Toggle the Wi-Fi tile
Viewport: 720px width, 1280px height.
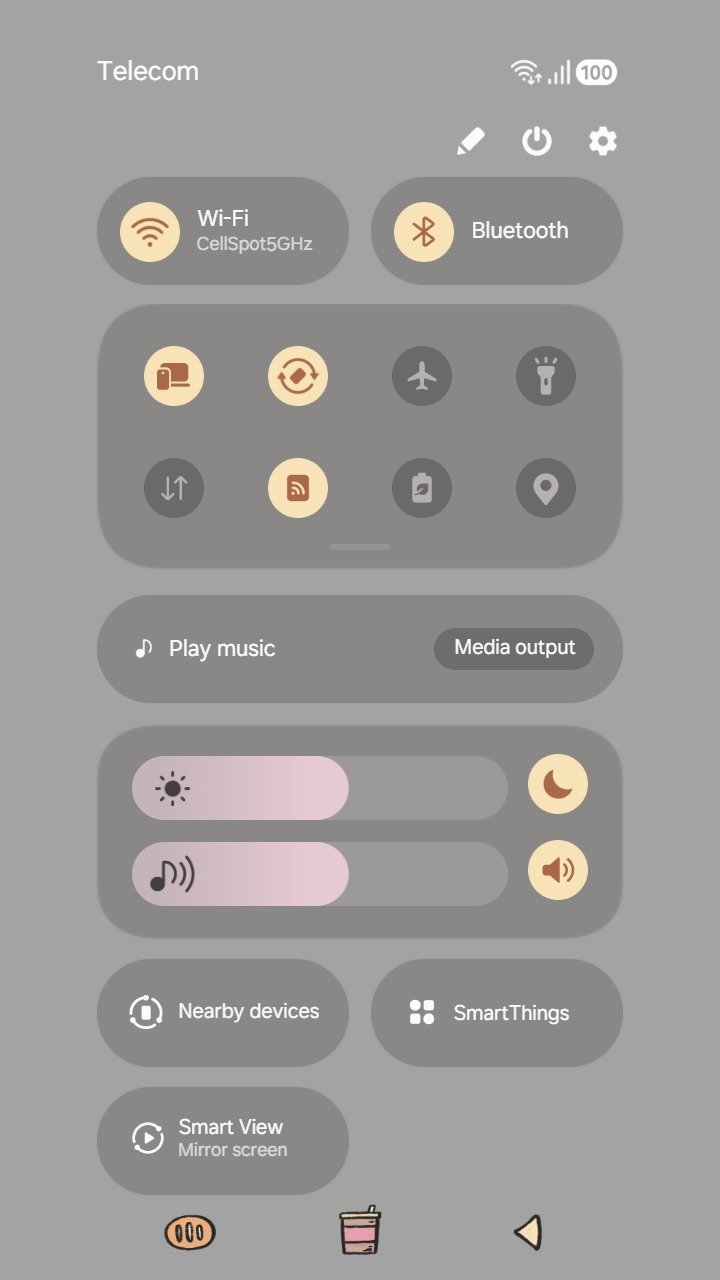(x=223, y=231)
